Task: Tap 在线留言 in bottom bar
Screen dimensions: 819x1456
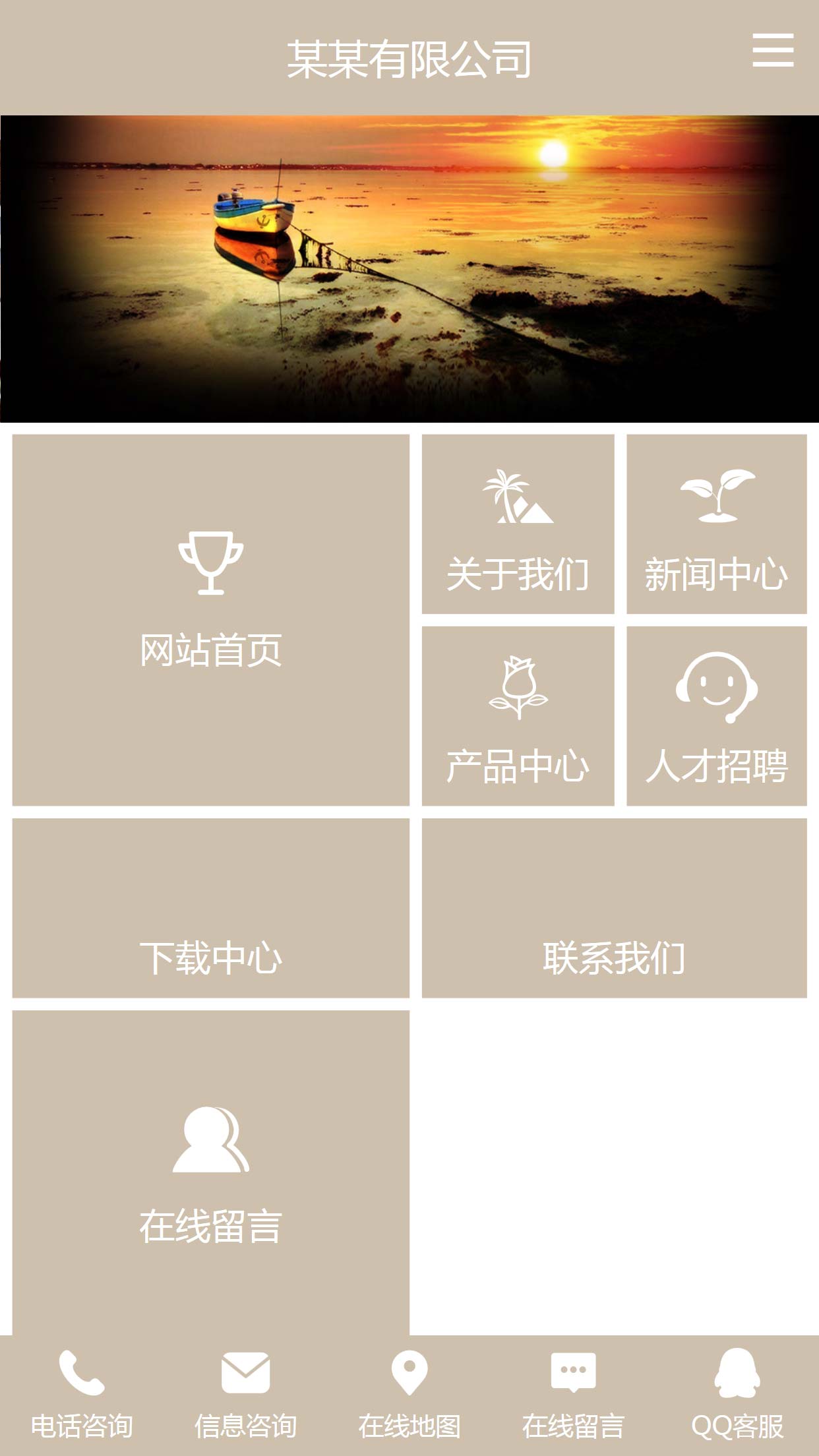Action: (573, 1395)
